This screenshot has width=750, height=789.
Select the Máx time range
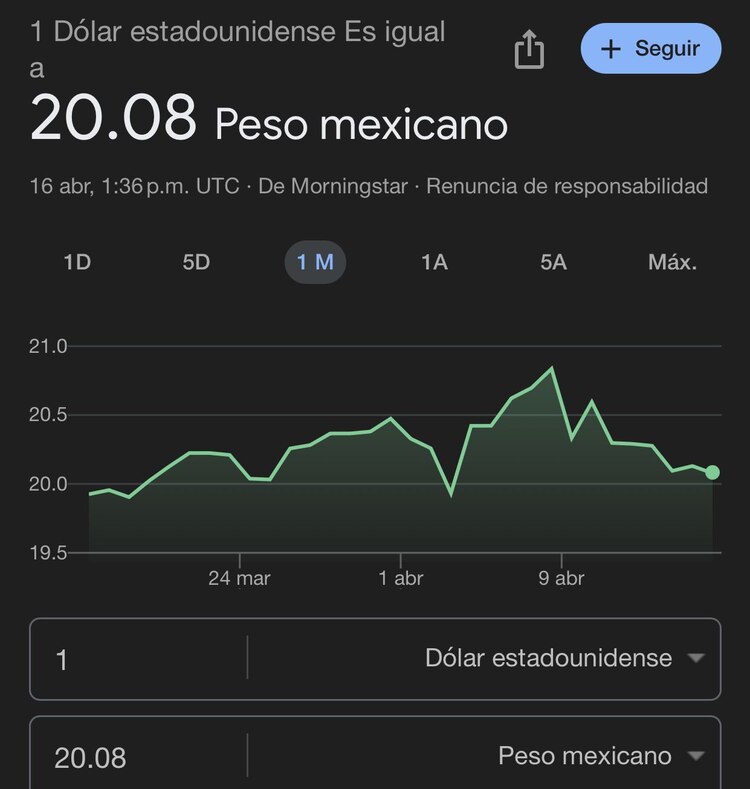674,262
